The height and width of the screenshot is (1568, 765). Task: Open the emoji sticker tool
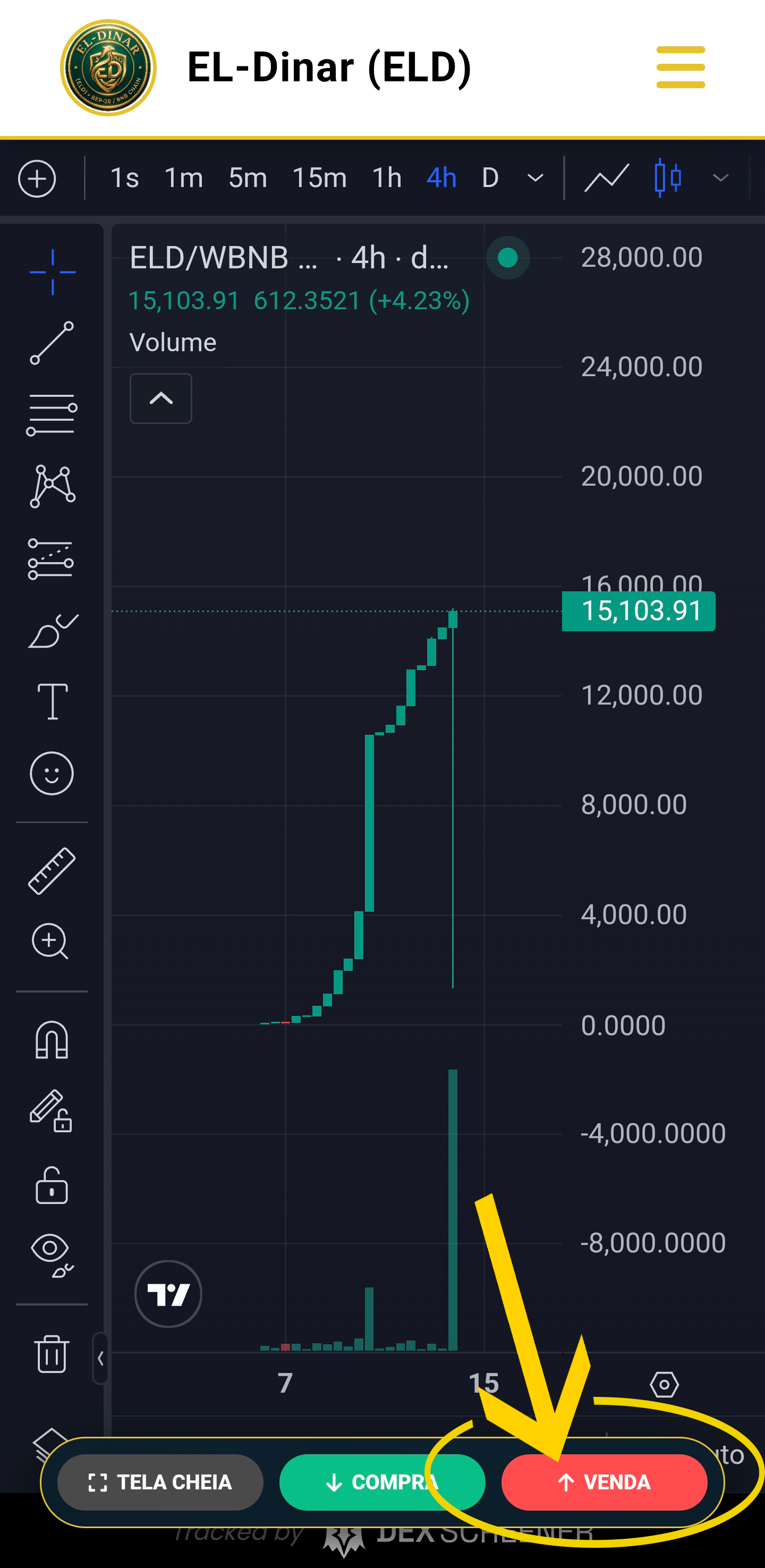point(52,774)
